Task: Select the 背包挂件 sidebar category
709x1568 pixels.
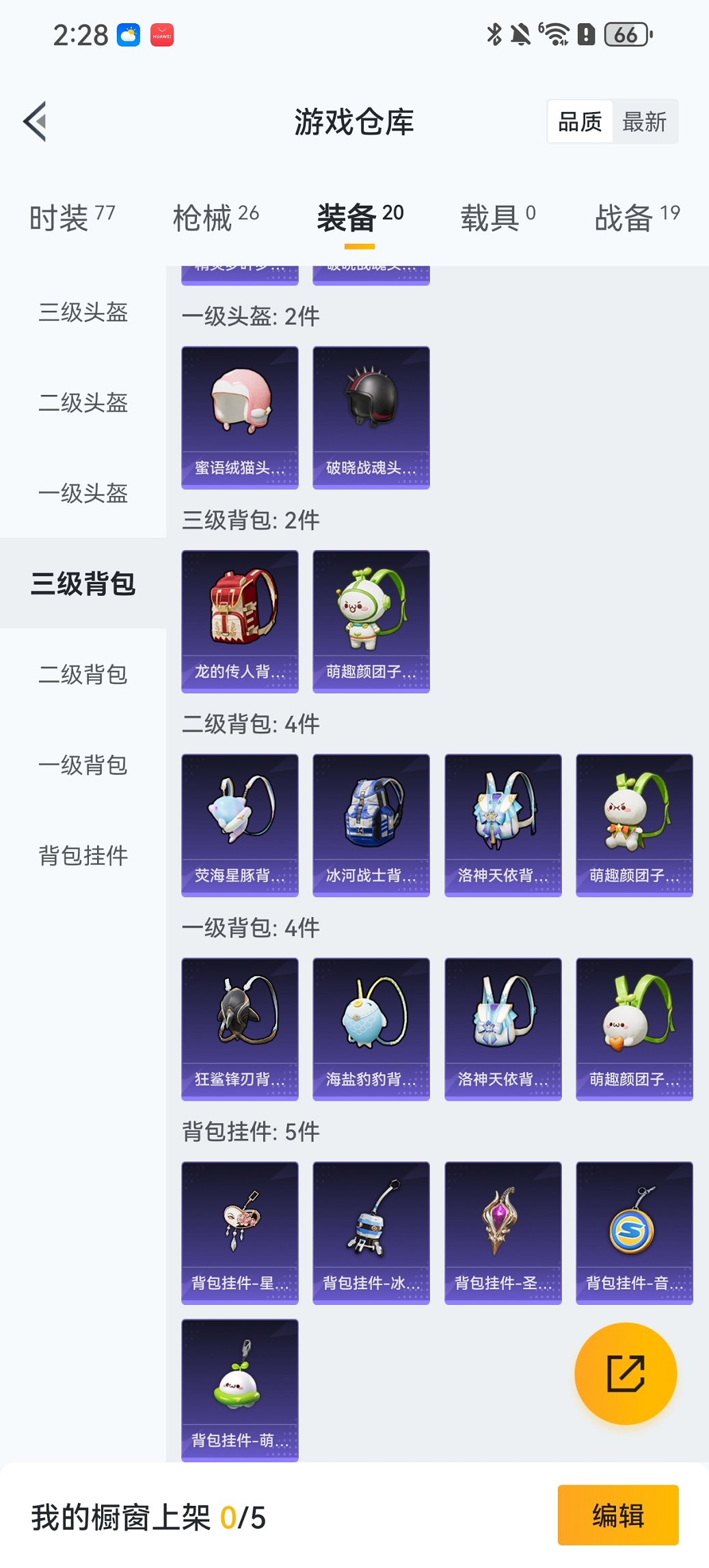Action: coord(82,855)
